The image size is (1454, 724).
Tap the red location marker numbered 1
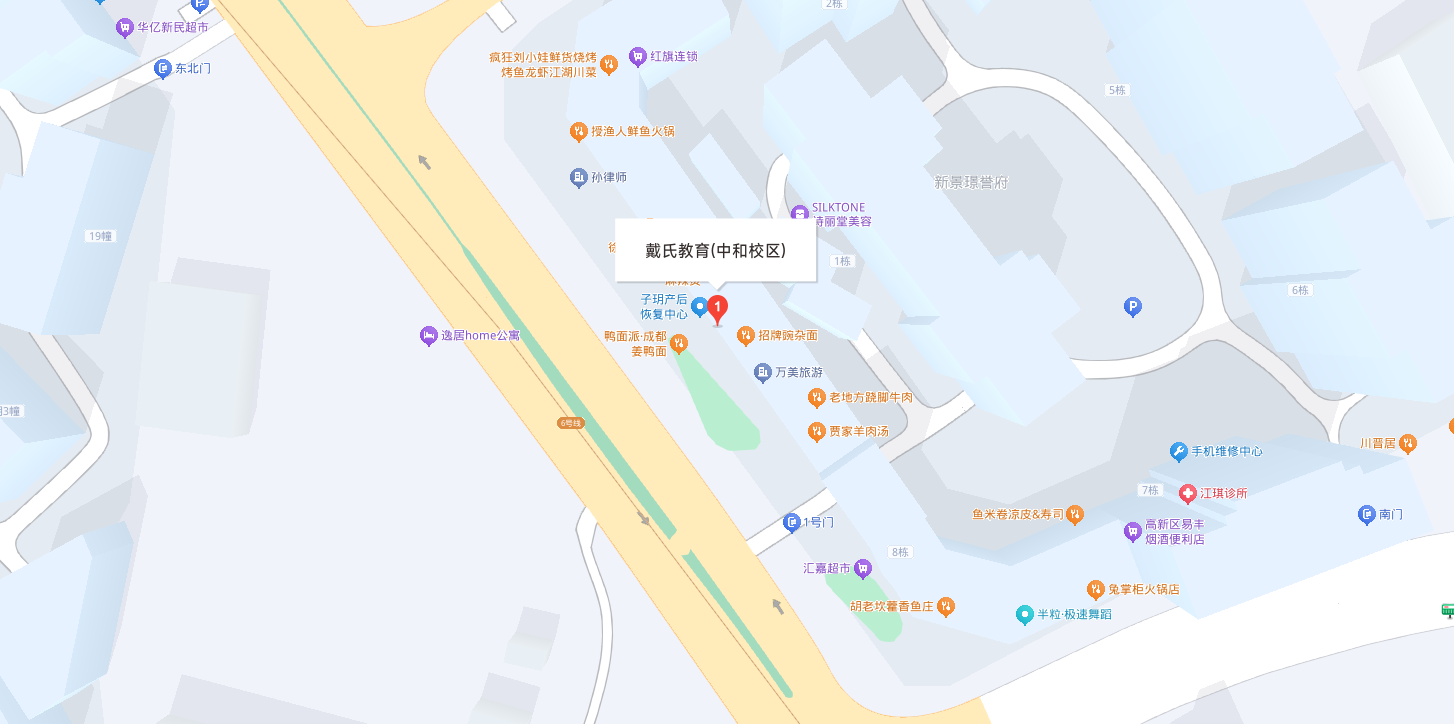click(x=717, y=308)
